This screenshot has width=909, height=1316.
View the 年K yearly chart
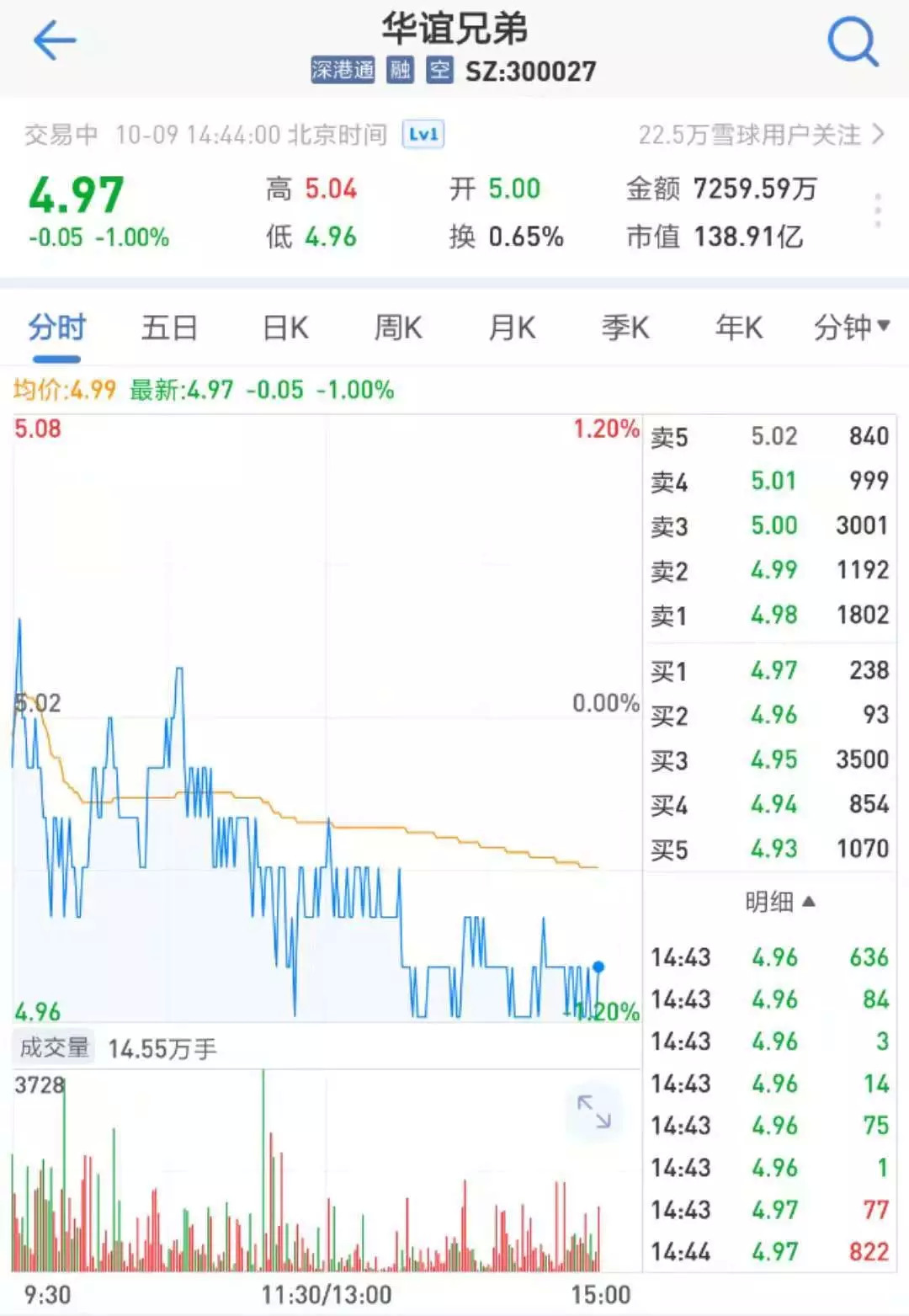point(739,328)
